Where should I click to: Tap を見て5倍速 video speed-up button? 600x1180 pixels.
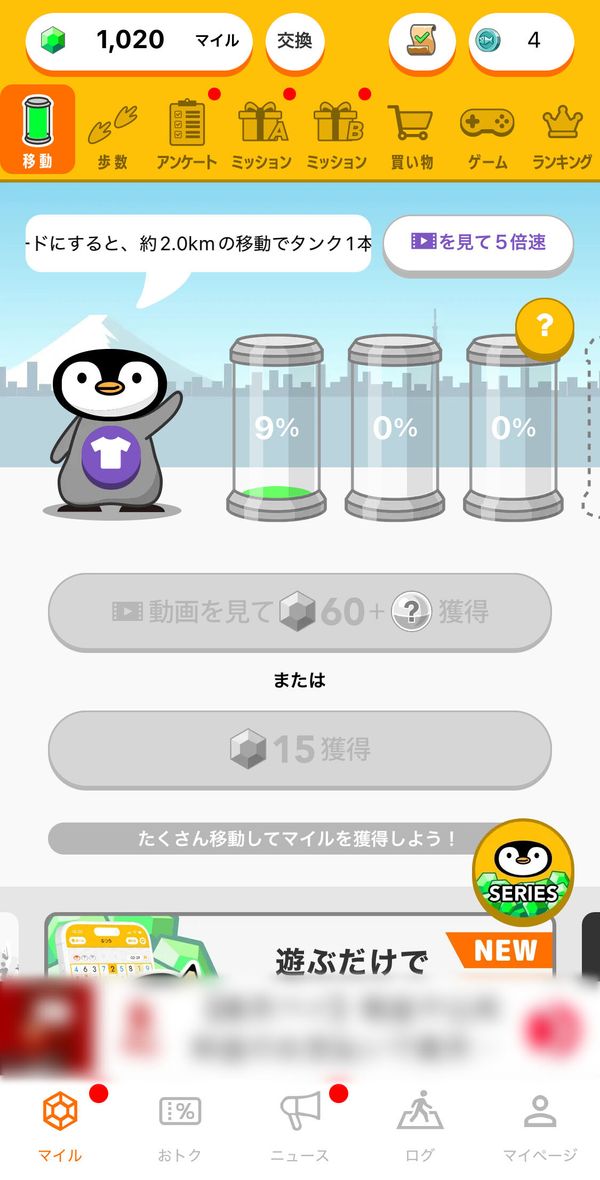pyautogui.click(x=479, y=242)
